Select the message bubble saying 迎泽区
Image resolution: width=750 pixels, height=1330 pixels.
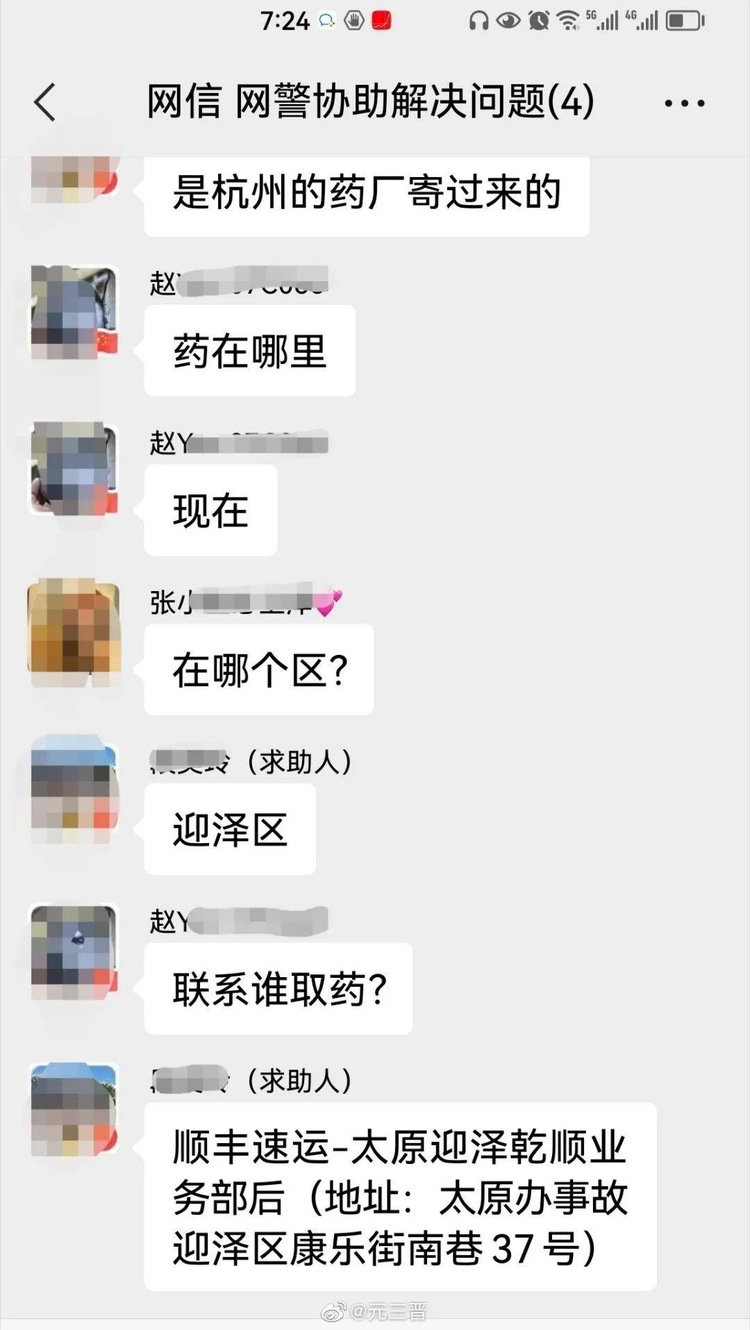[x=229, y=829]
